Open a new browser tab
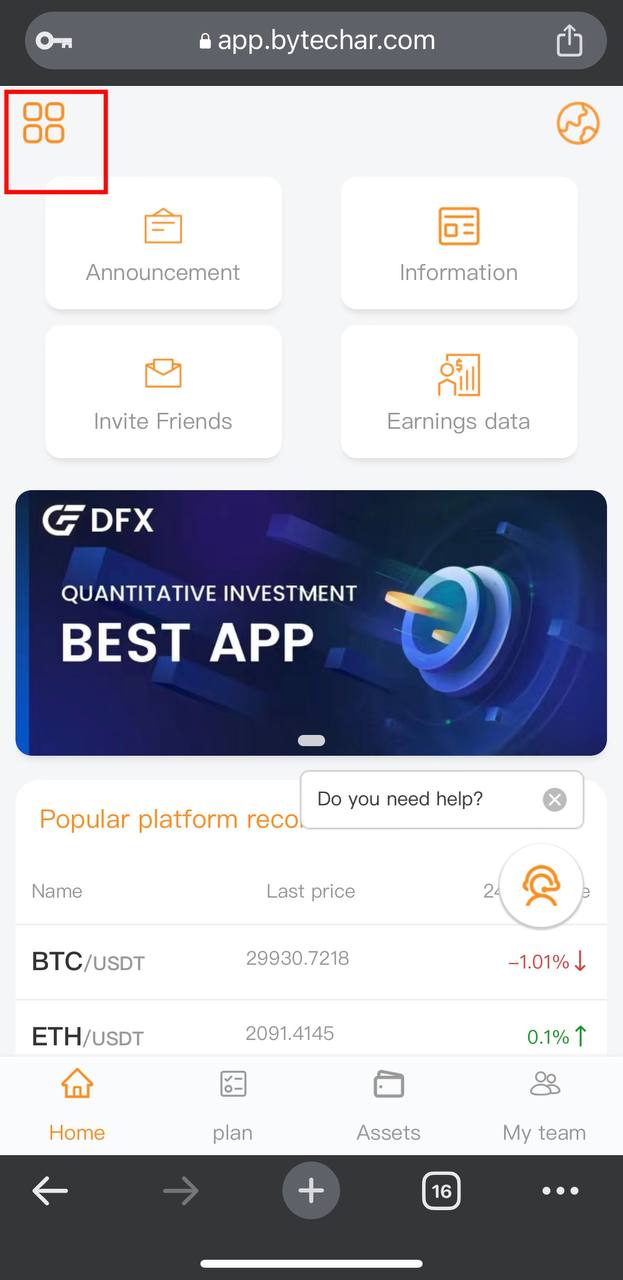Image resolution: width=623 pixels, height=1280 pixels. tap(311, 1190)
